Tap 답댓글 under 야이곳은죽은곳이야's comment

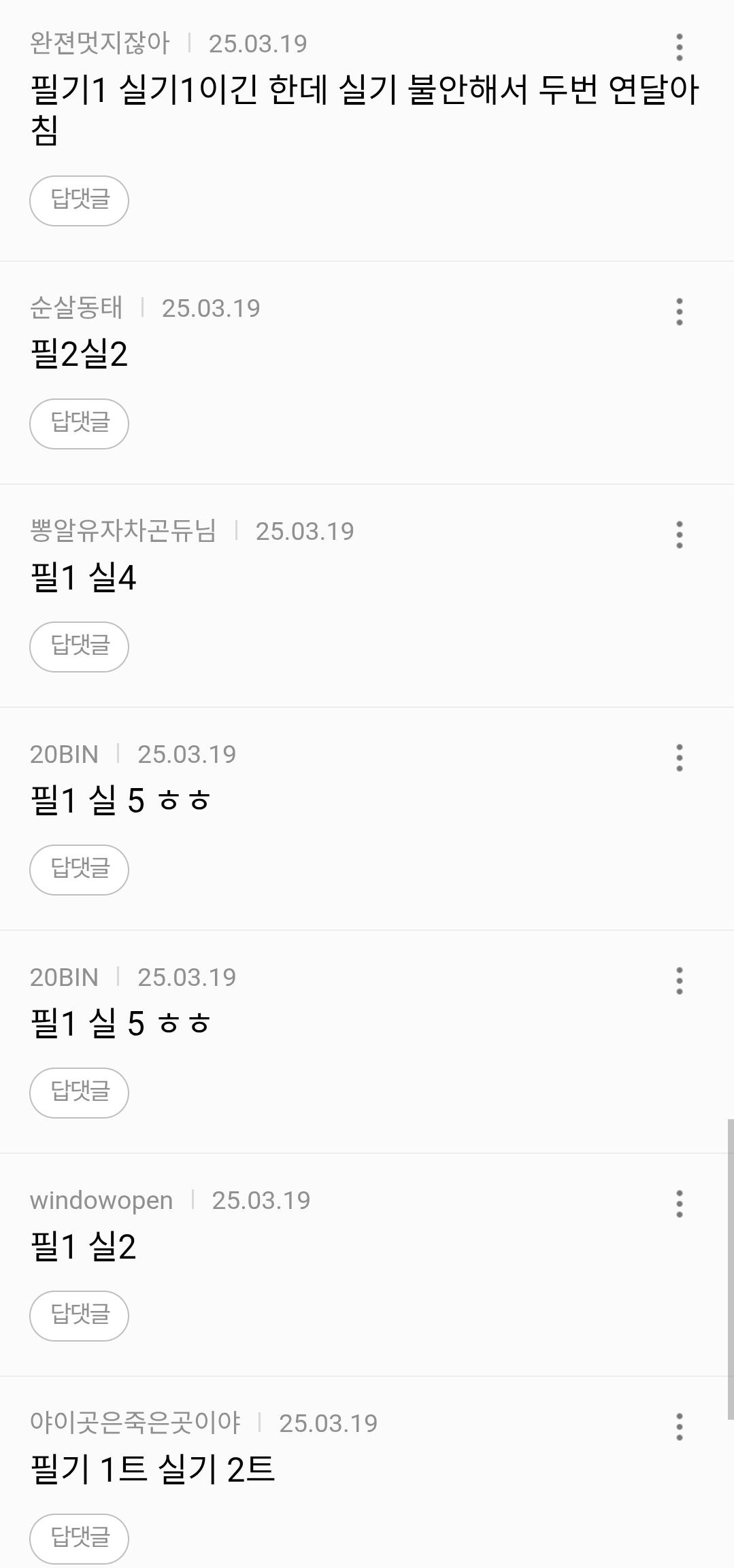coord(79,1538)
